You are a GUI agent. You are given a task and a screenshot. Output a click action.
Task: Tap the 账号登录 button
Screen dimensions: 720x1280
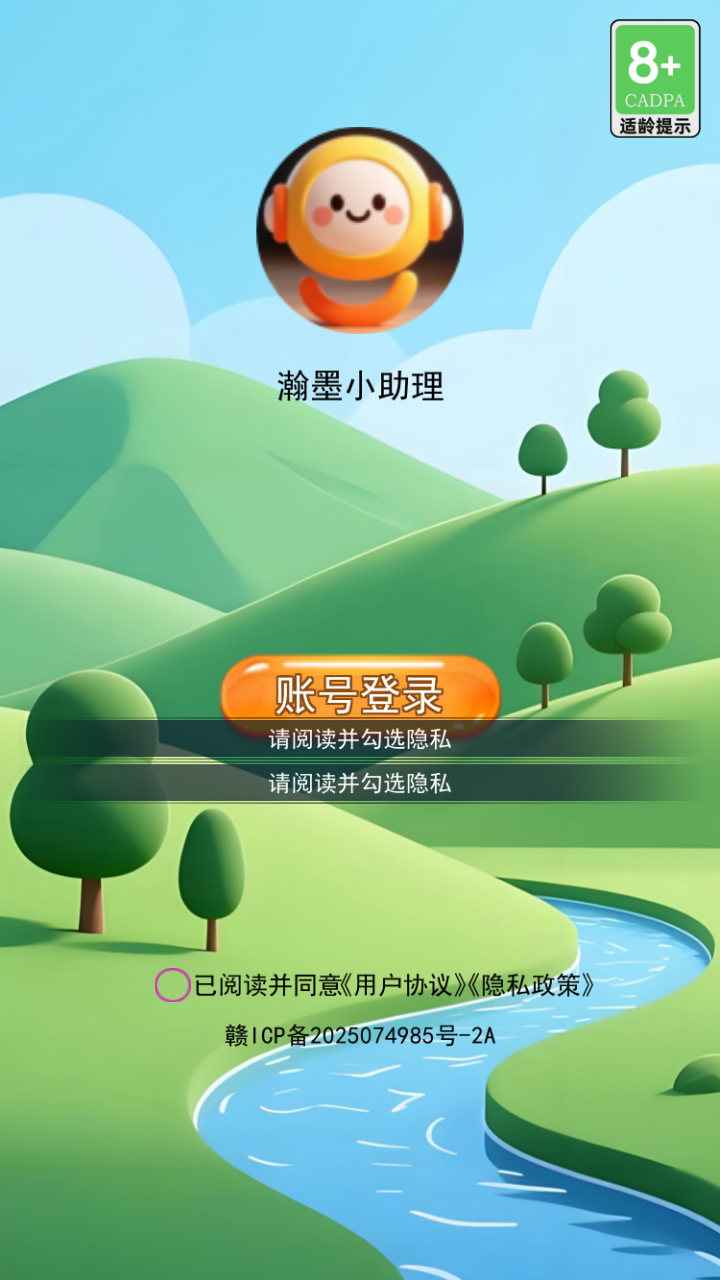[360, 692]
